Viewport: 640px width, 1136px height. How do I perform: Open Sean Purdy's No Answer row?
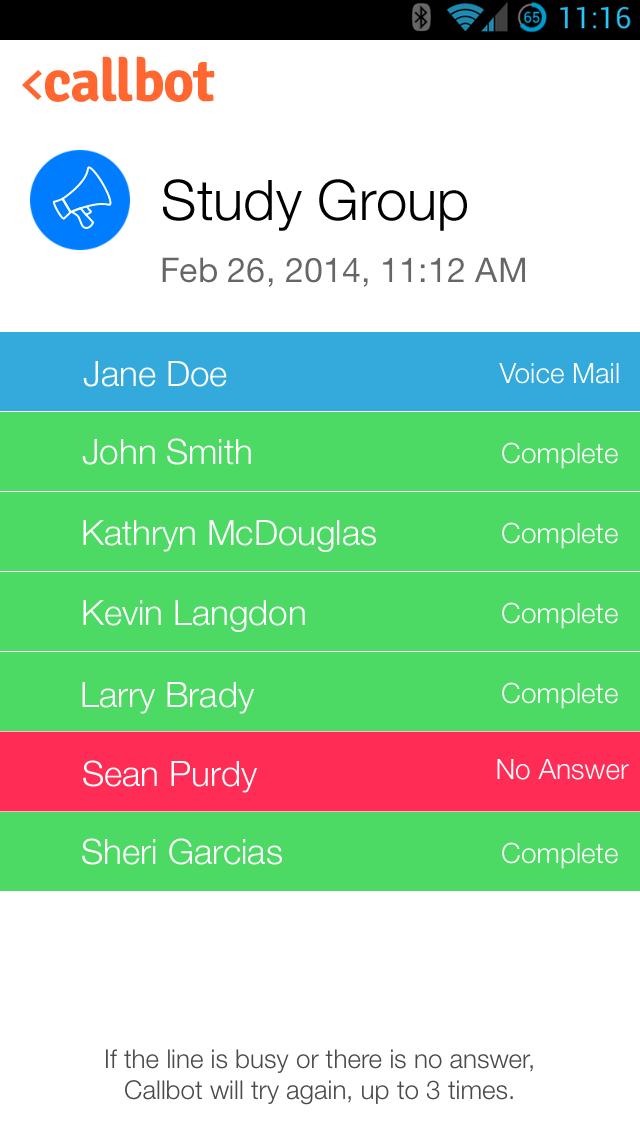click(x=320, y=772)
